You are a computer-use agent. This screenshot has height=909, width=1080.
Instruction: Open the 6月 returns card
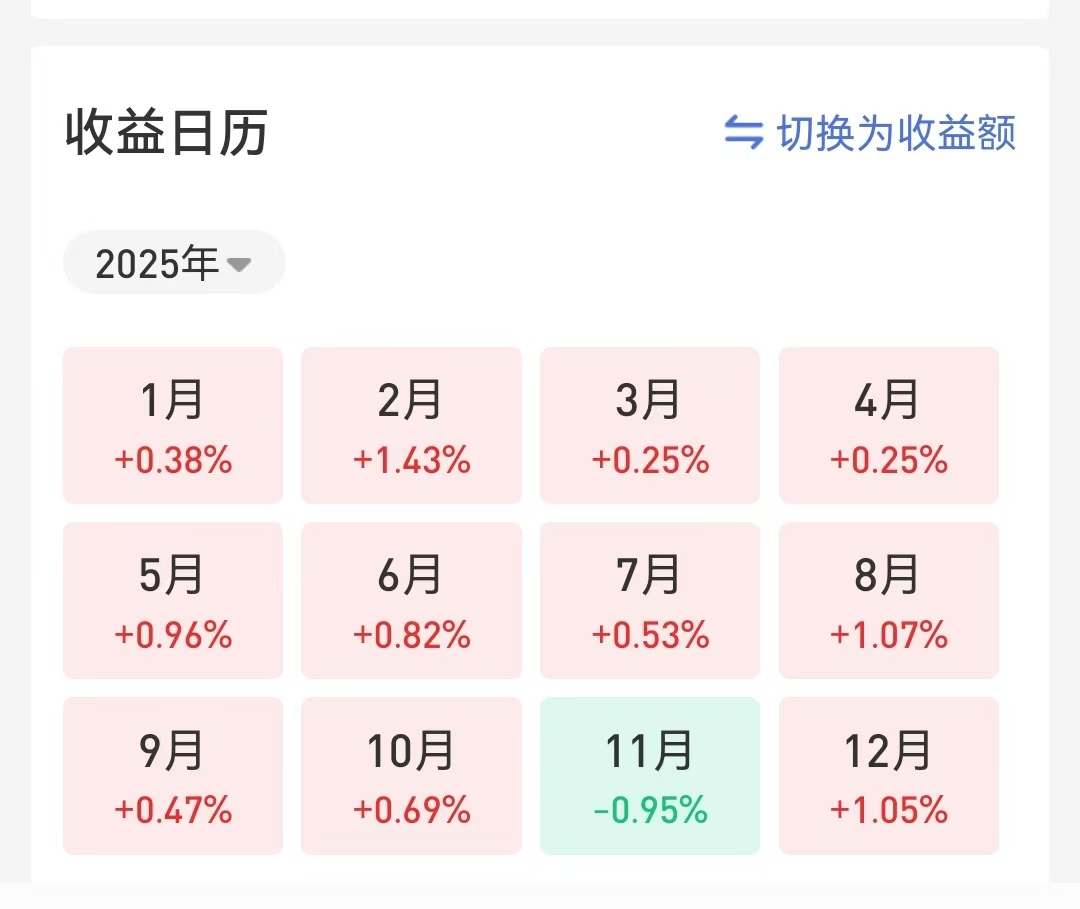tap(411, 600)
